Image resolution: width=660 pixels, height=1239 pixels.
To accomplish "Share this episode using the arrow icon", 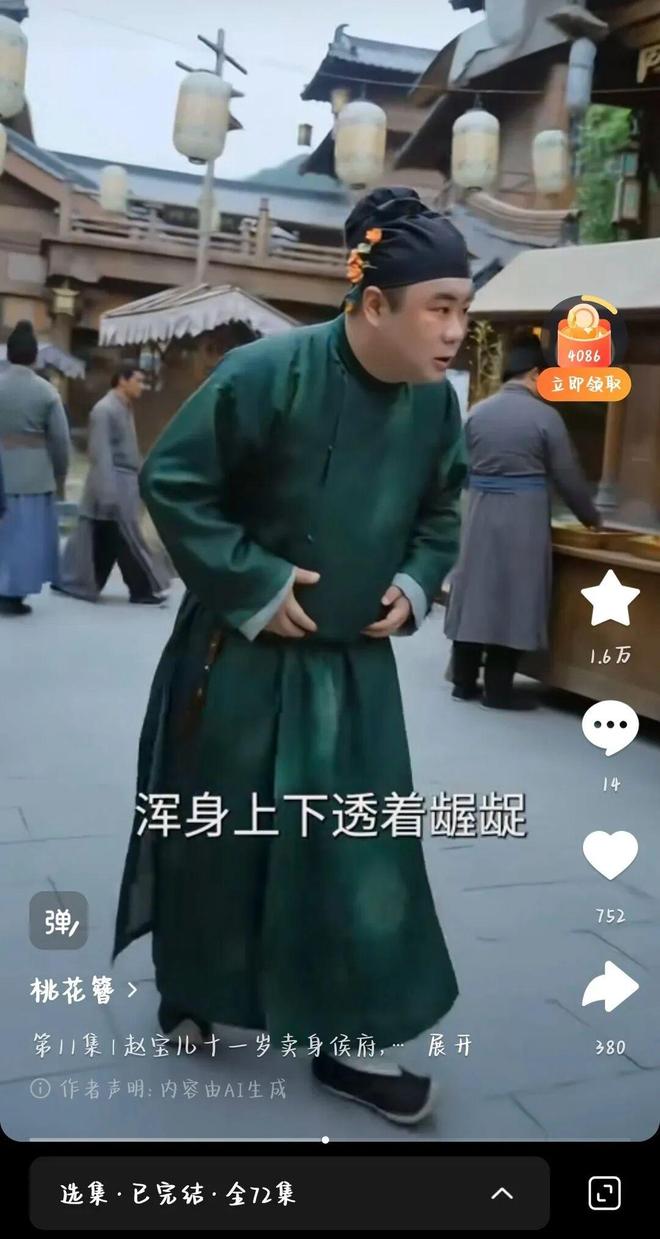I will tap(610, 987).
